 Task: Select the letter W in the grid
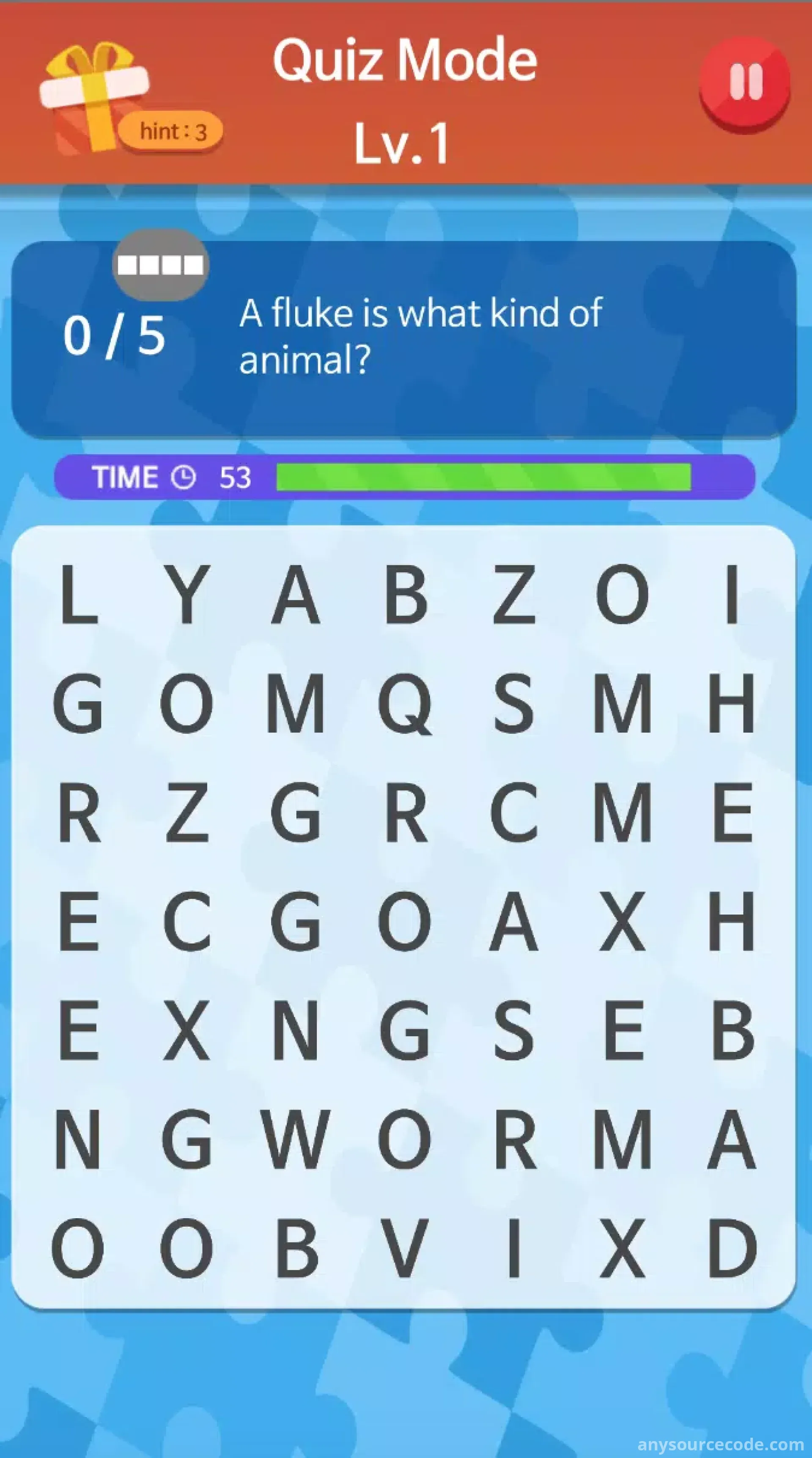pyautogui.click(x=295, y=1139)
